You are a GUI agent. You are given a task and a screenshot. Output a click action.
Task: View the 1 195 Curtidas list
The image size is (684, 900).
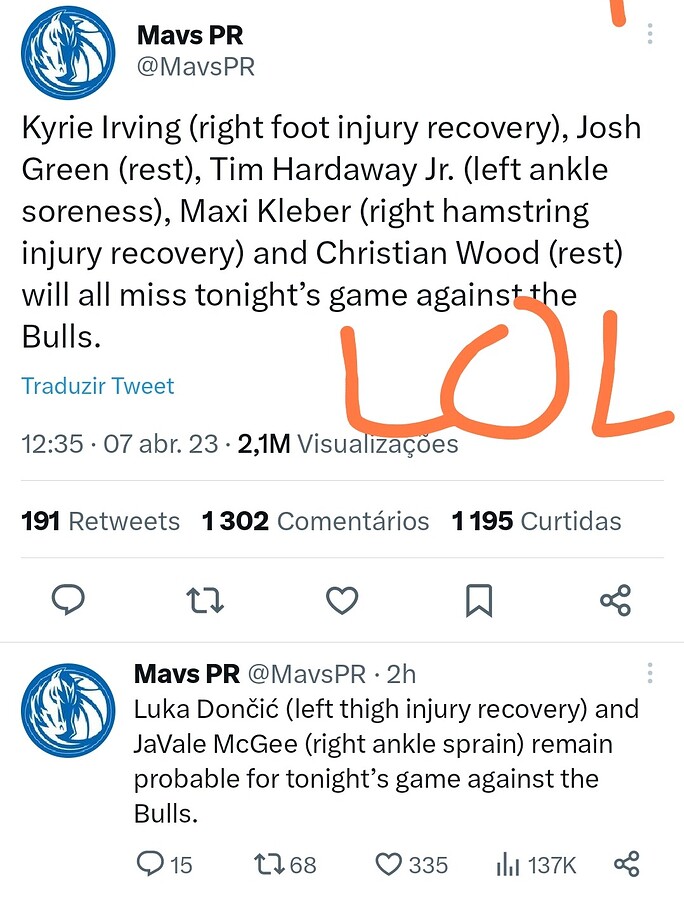point(536,521)
